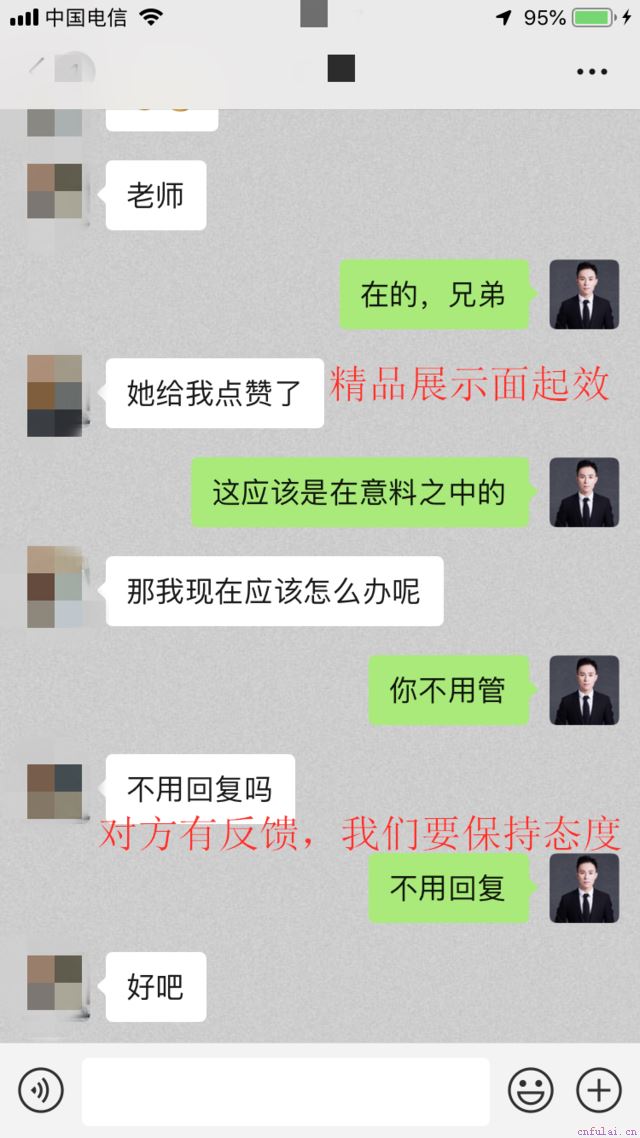Open avatar next to "她给我点赞了" message
Image resolution: width=640 pixels, height=1138 pixels.
pos(54,395)
